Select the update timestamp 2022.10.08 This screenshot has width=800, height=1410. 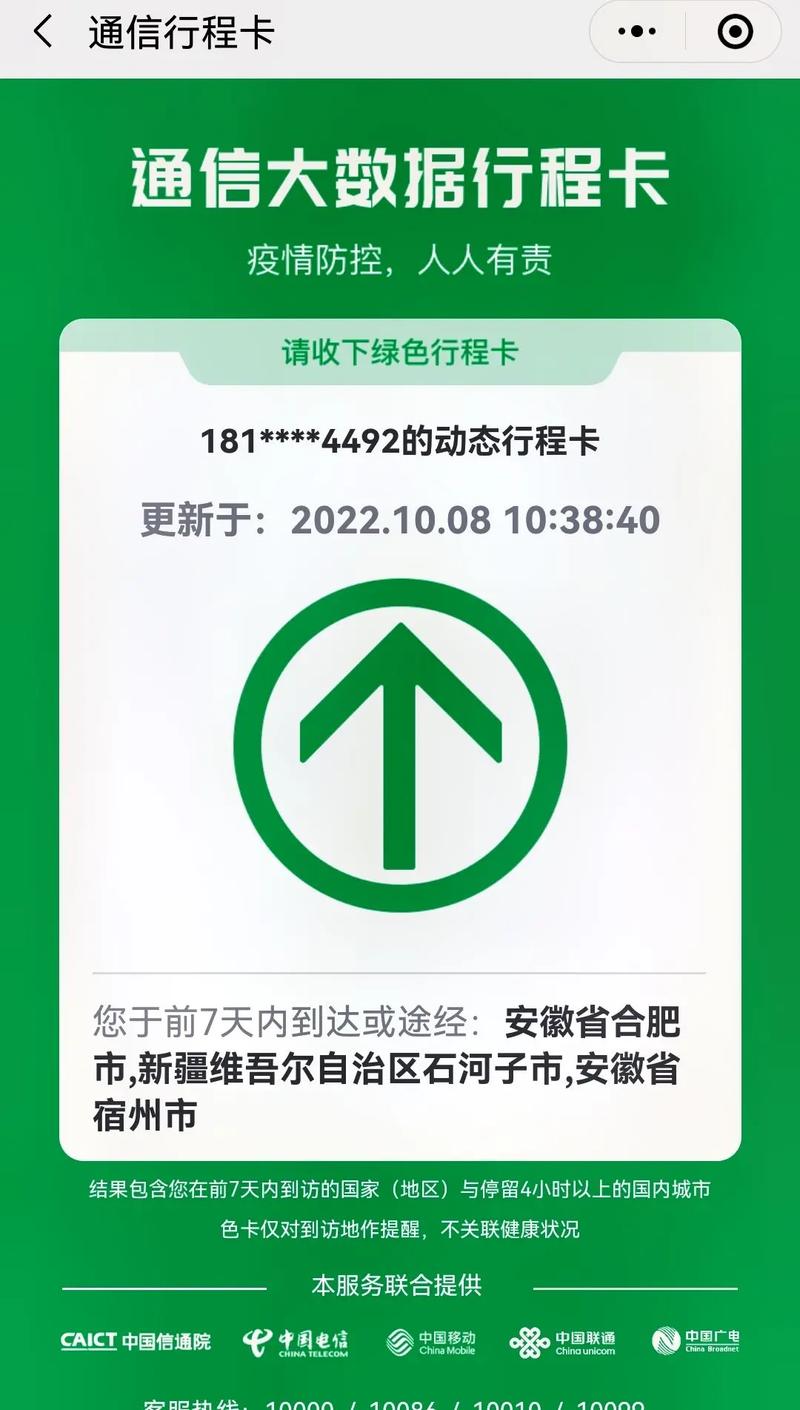click(395, 520)
